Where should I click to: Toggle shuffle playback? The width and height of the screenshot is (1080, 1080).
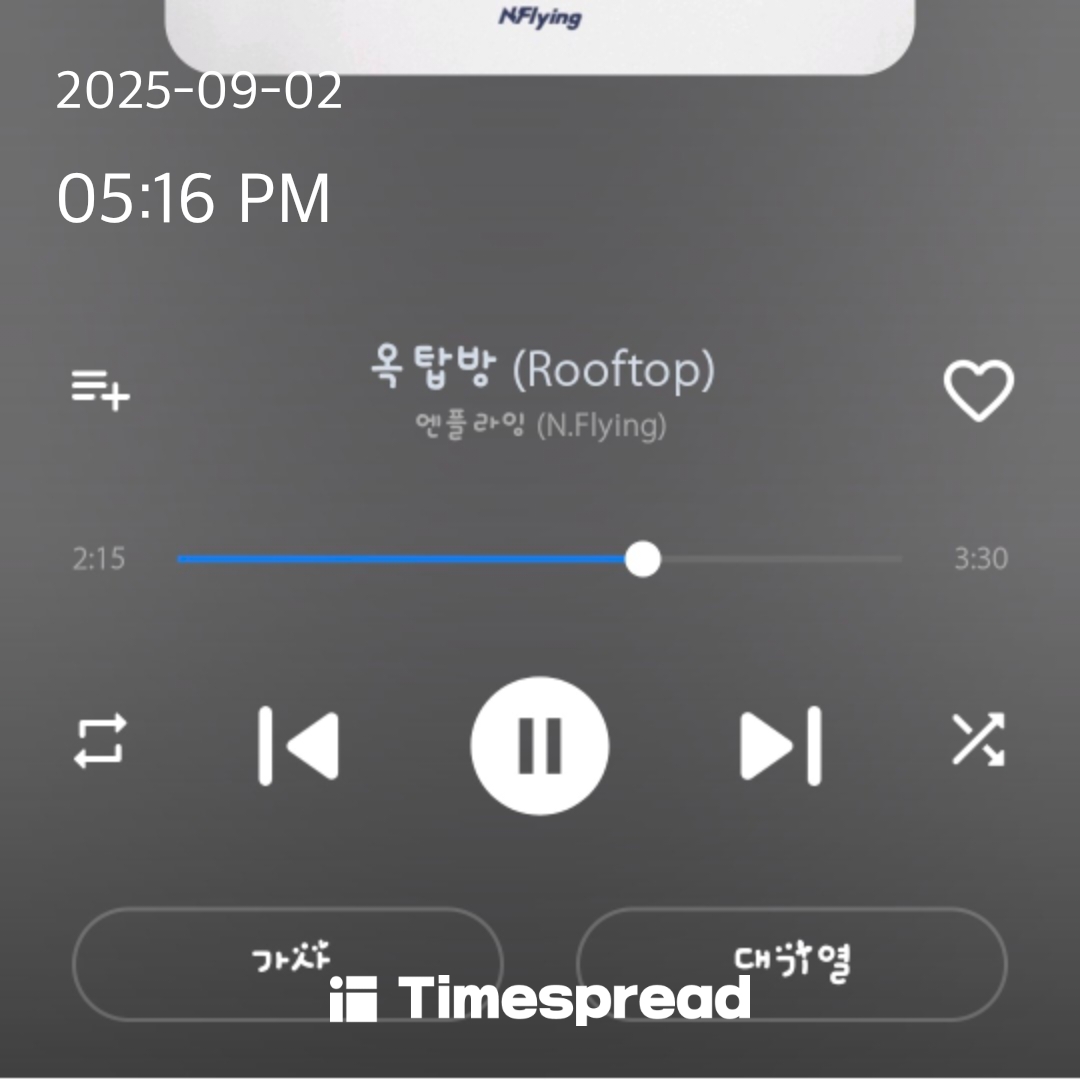click(977, 741)
